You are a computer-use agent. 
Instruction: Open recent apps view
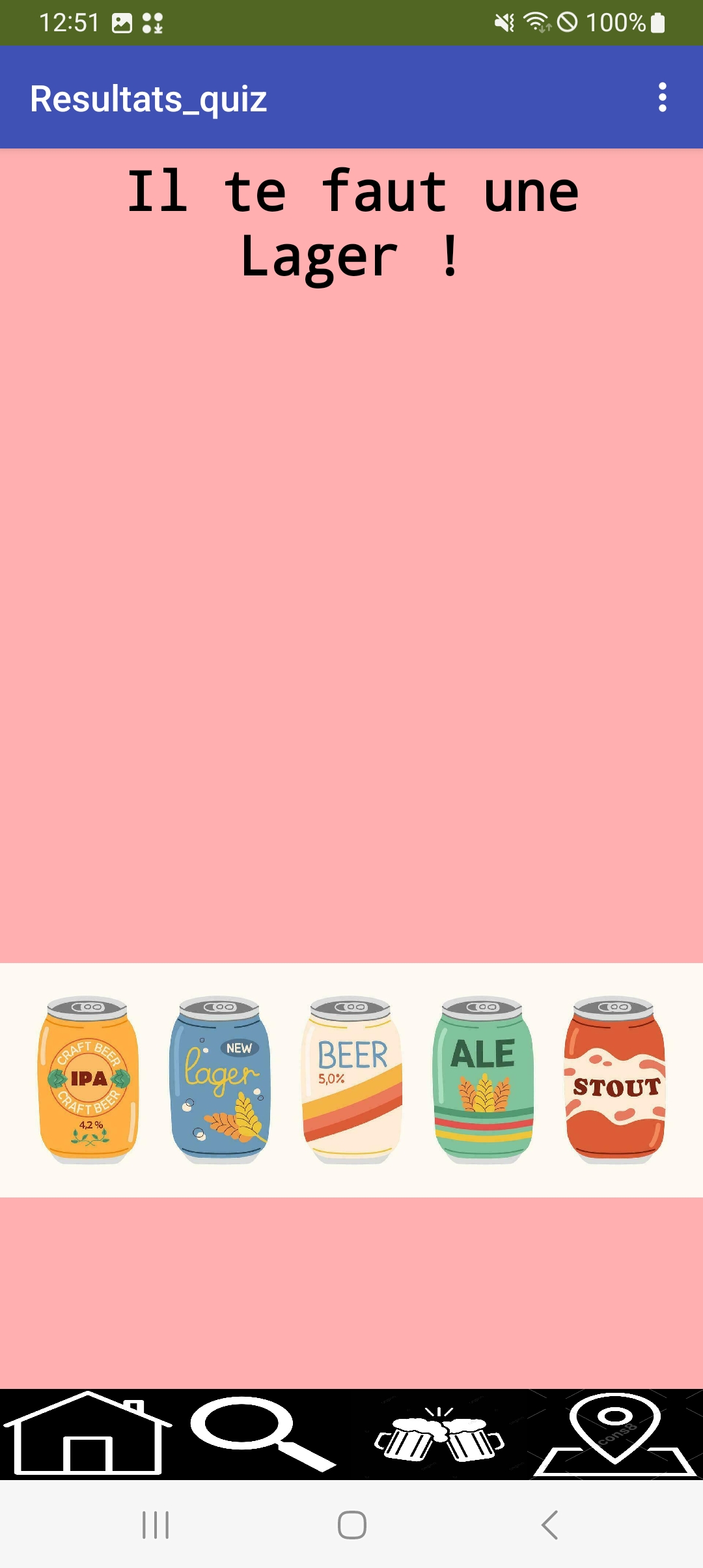(156, 1525)
